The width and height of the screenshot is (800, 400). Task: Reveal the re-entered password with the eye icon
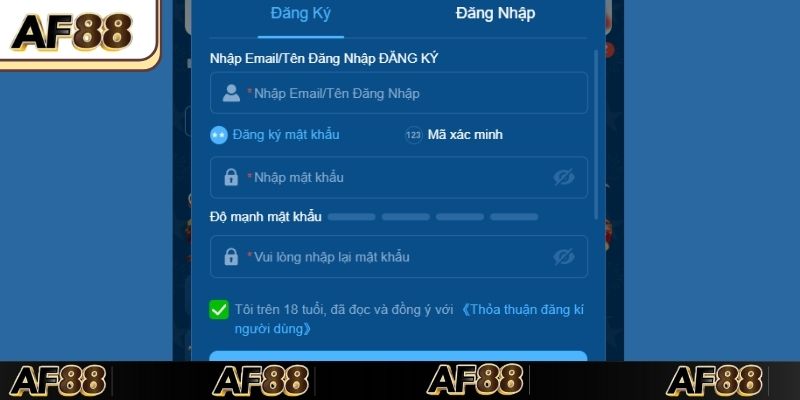pos(564,257)
